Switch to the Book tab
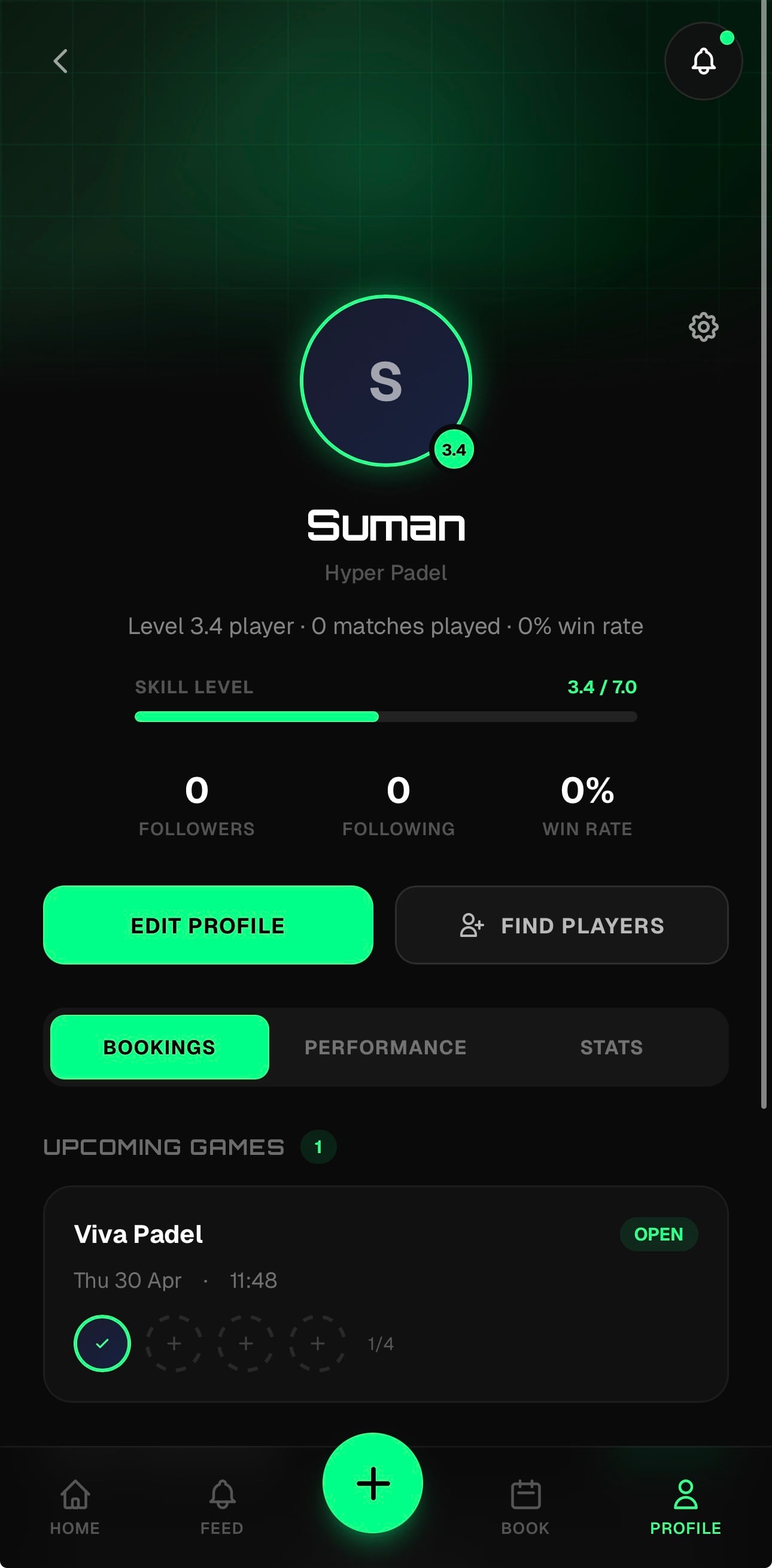 point(525,1507)
